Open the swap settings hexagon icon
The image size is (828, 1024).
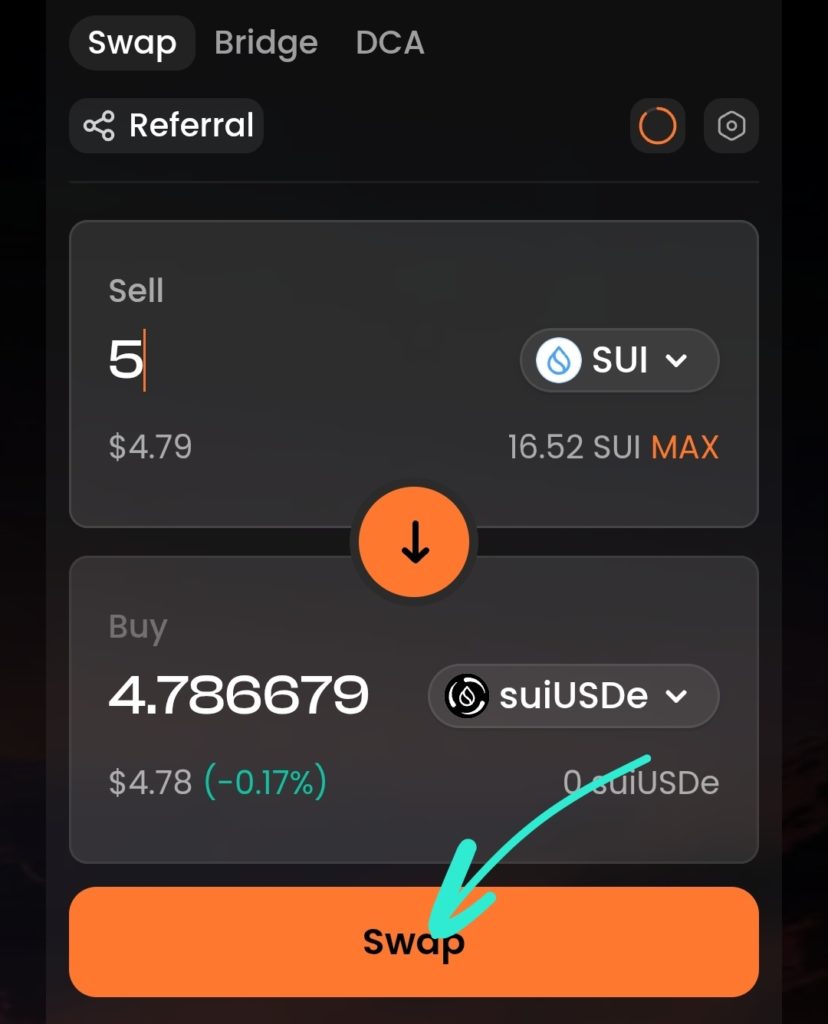731,126
